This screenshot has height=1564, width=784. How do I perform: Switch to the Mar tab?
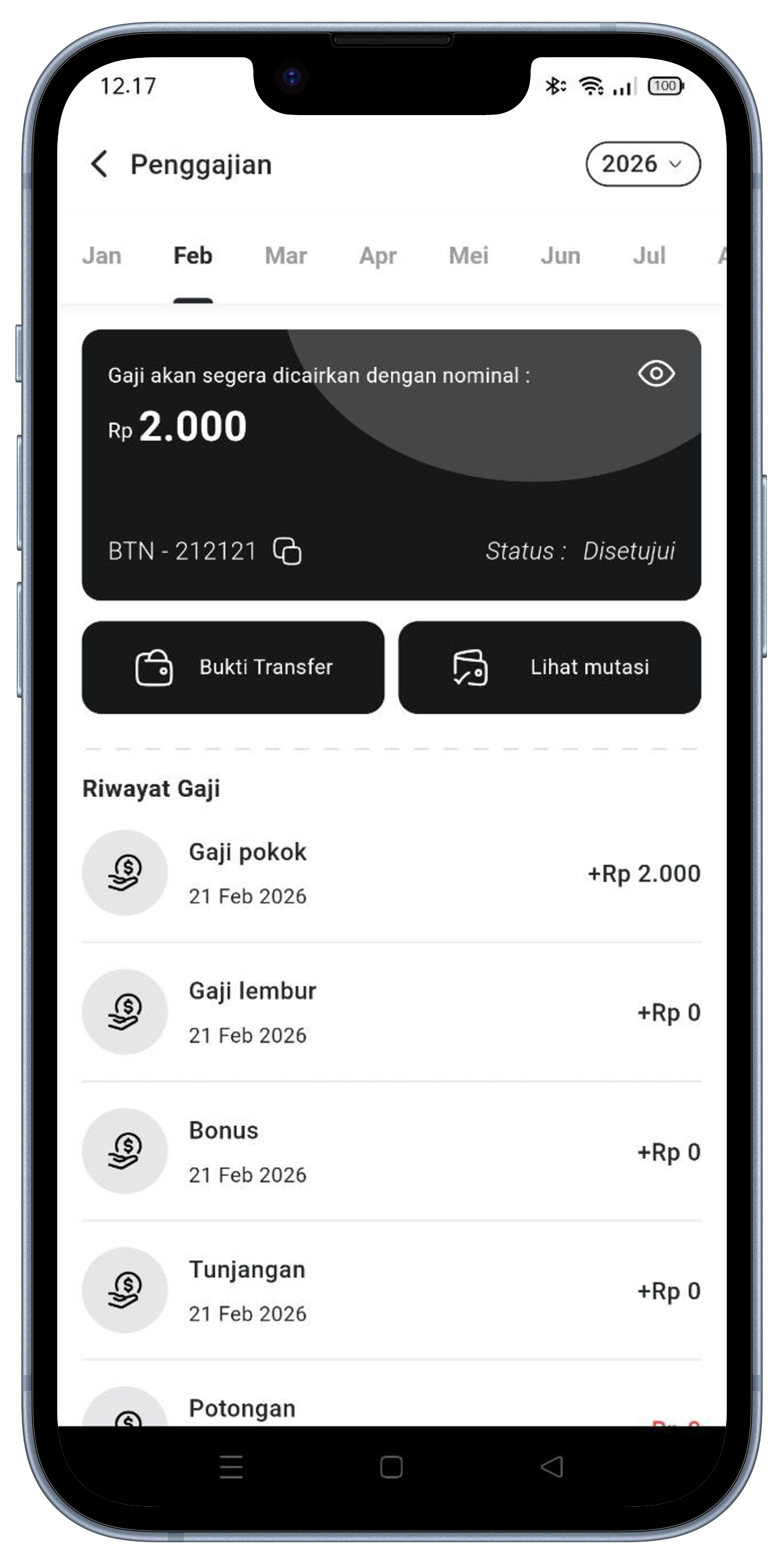(x=285, y=255)
